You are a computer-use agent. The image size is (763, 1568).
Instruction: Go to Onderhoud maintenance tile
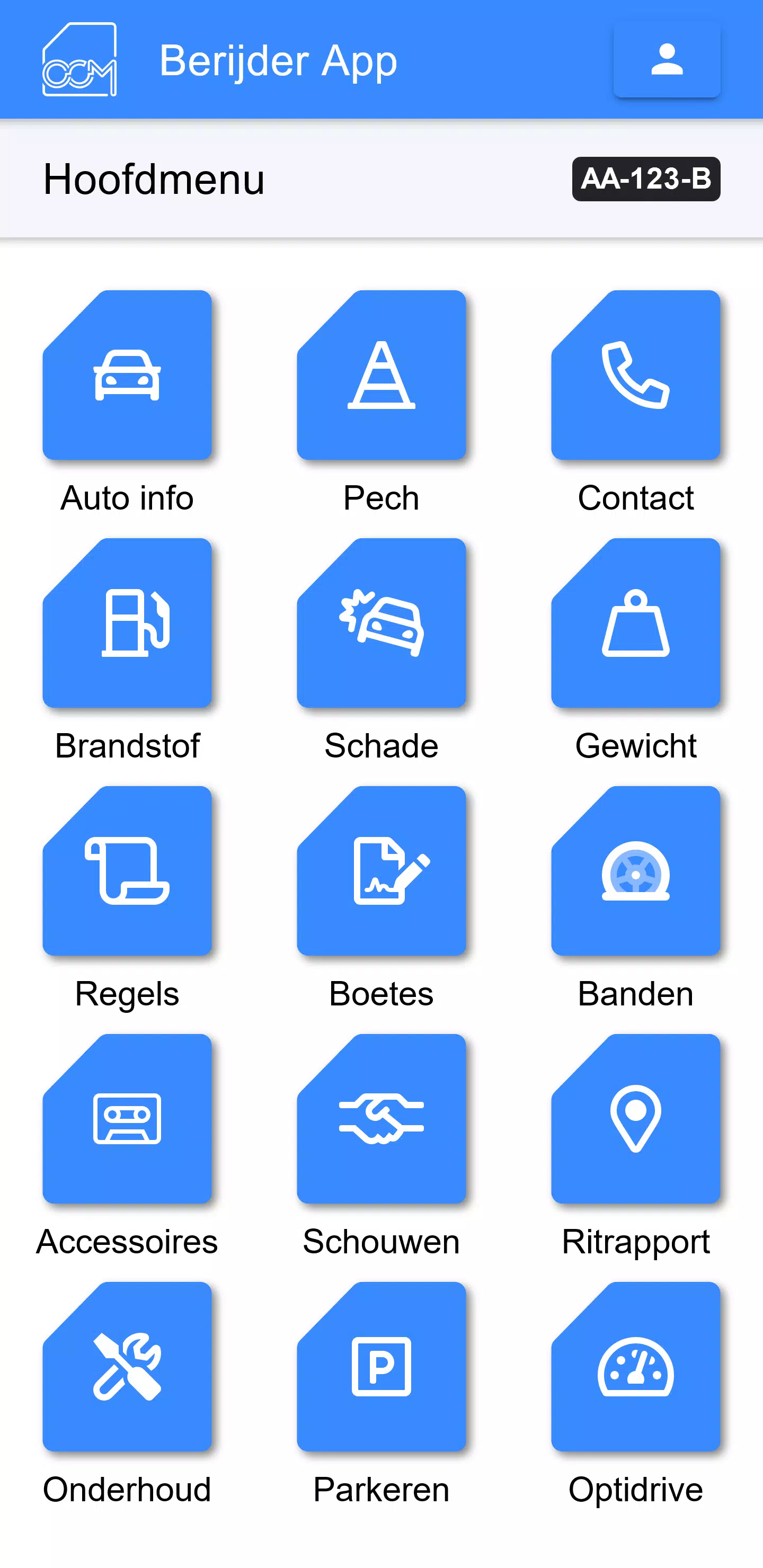click(127, 1367)
